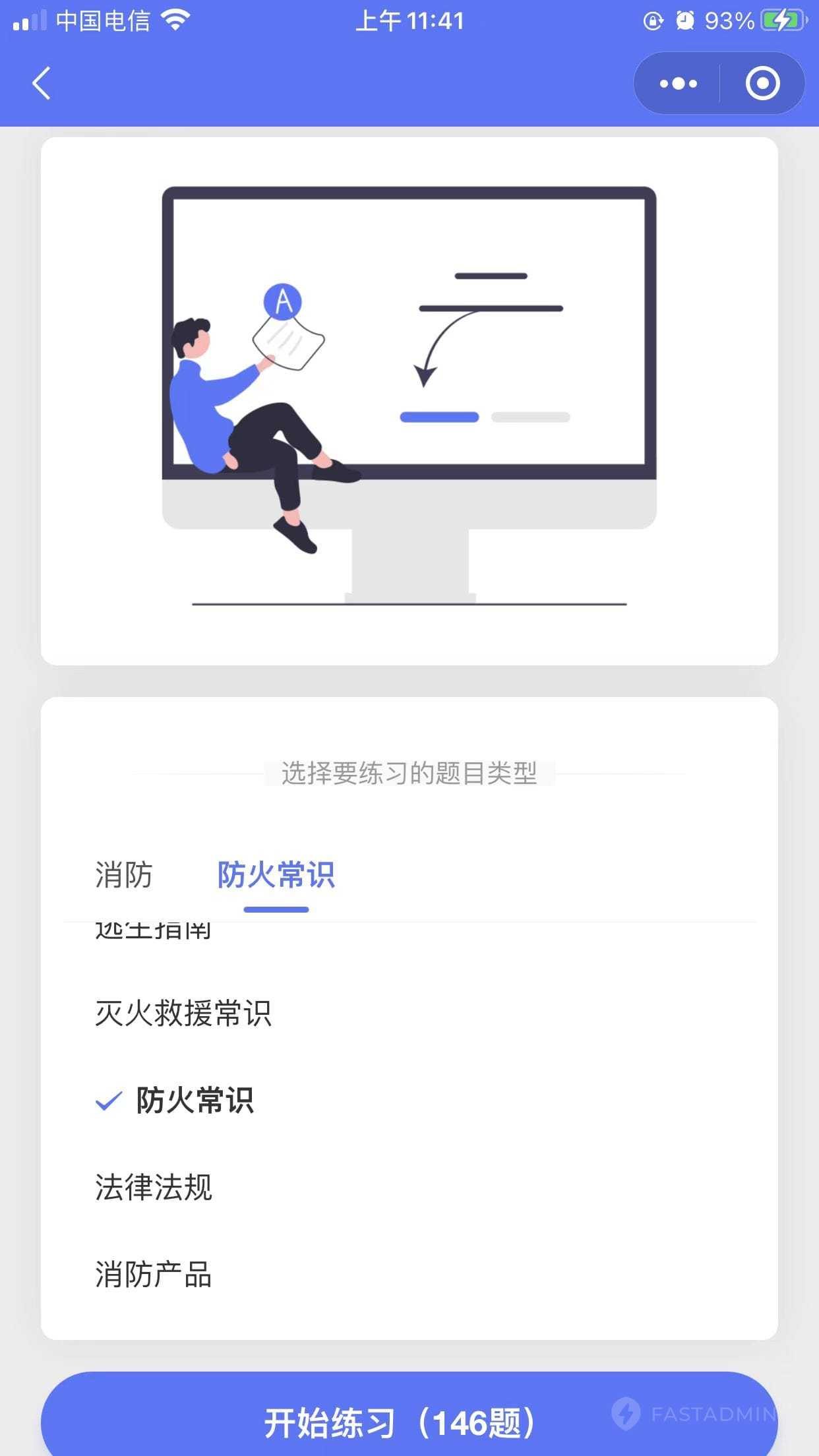Choose 消防产品 from the list
This screenshot has height=1456, width=819.
[154, 1275]
